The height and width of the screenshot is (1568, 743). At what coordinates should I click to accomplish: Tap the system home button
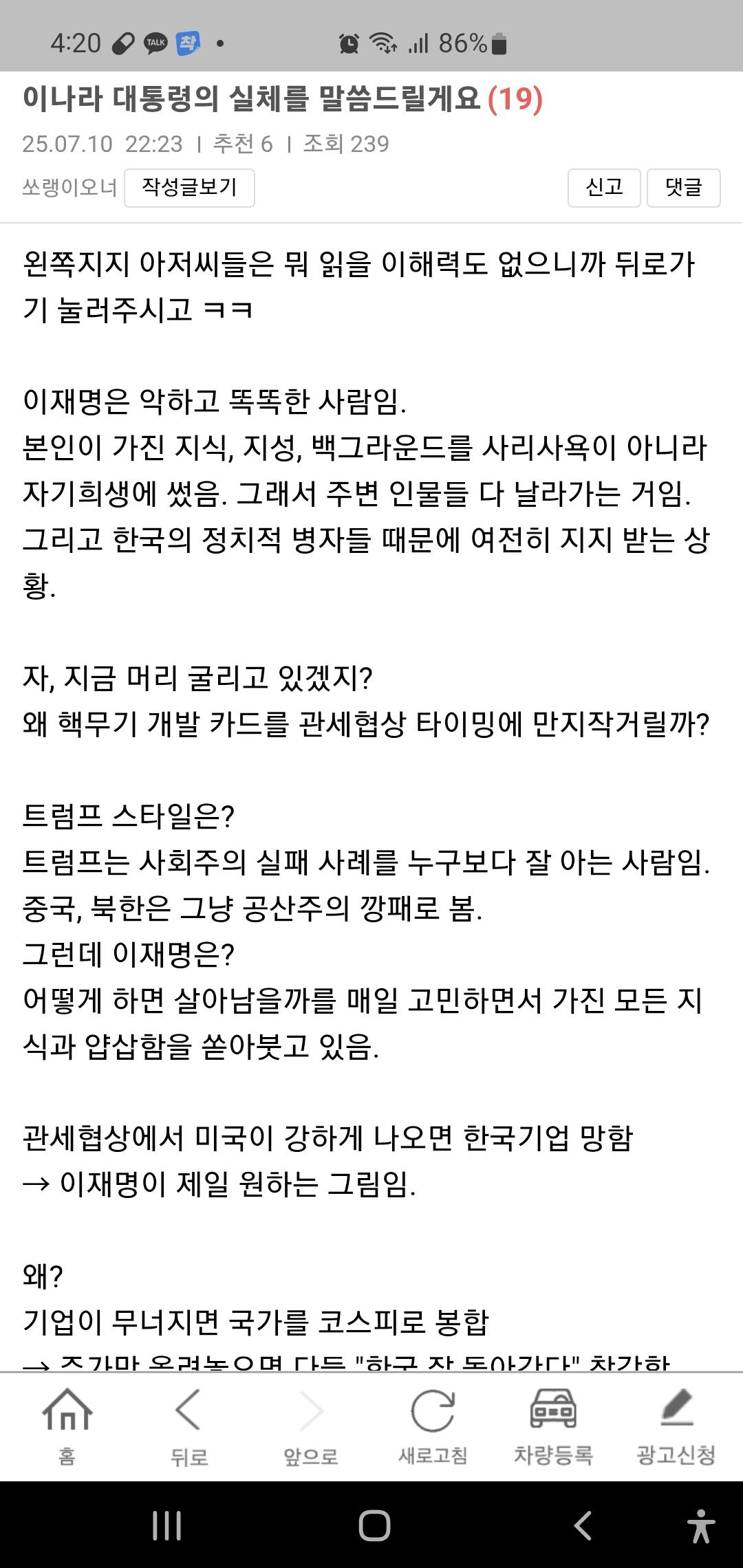(x=374, y=1526)
